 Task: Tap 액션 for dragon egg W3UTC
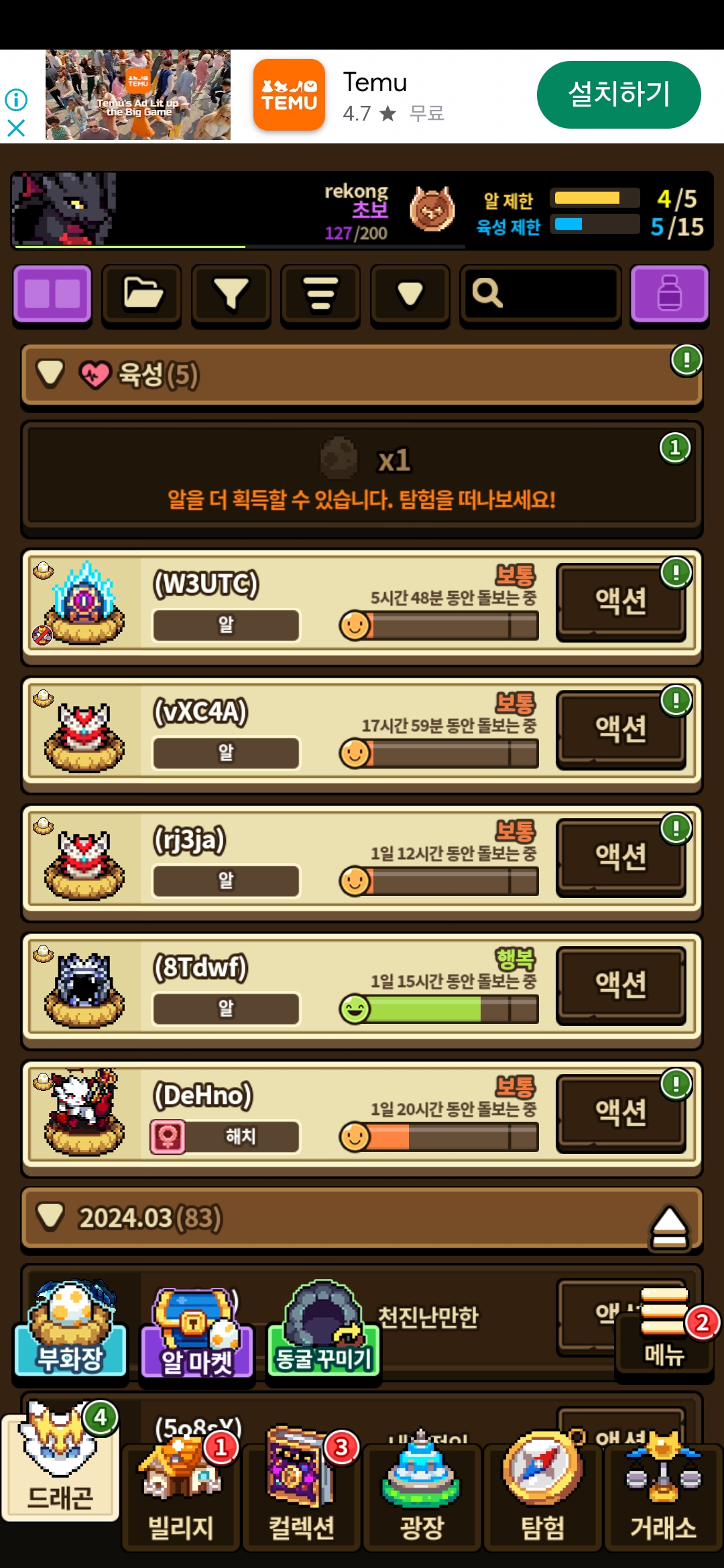(x=621, y=601)
